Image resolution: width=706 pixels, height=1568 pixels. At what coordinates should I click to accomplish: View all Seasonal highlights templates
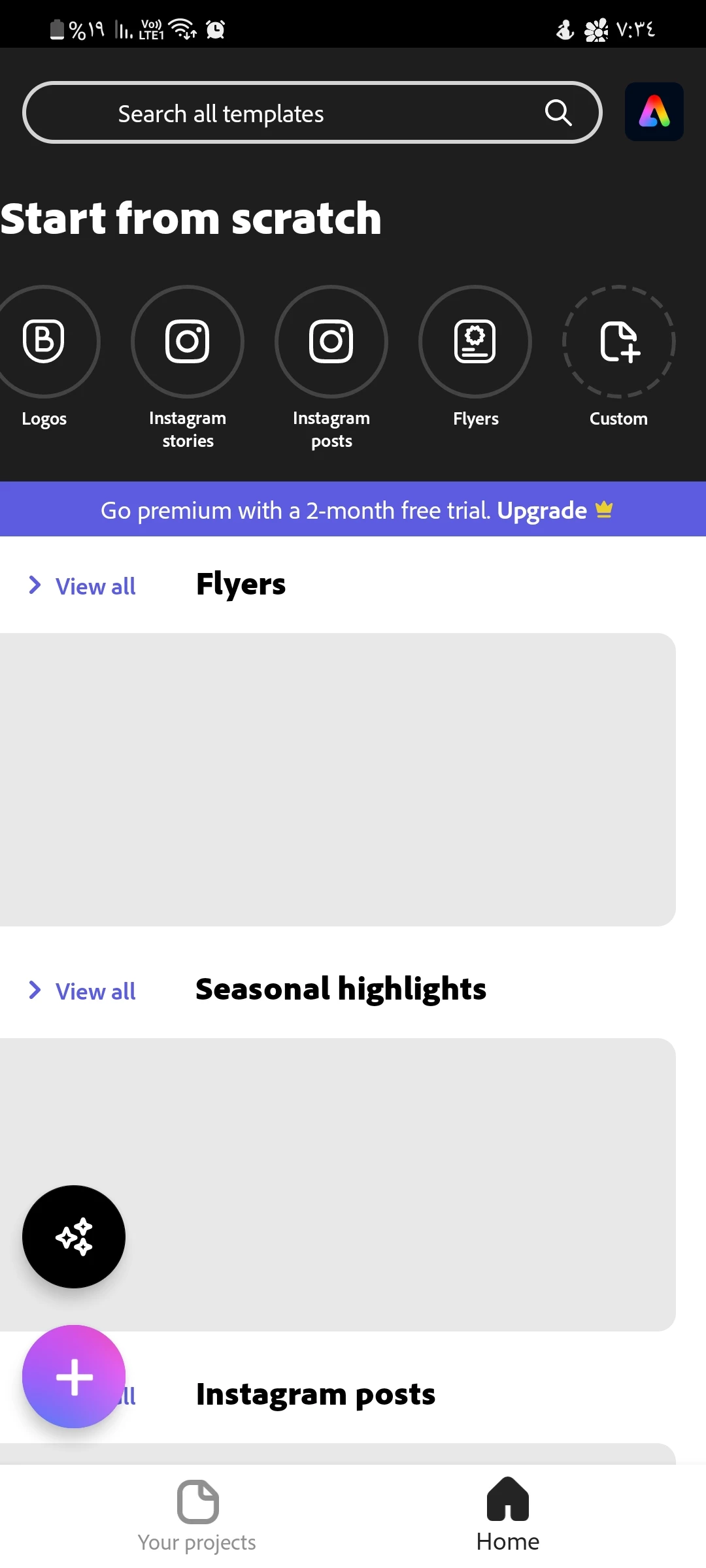click(83, 991)
